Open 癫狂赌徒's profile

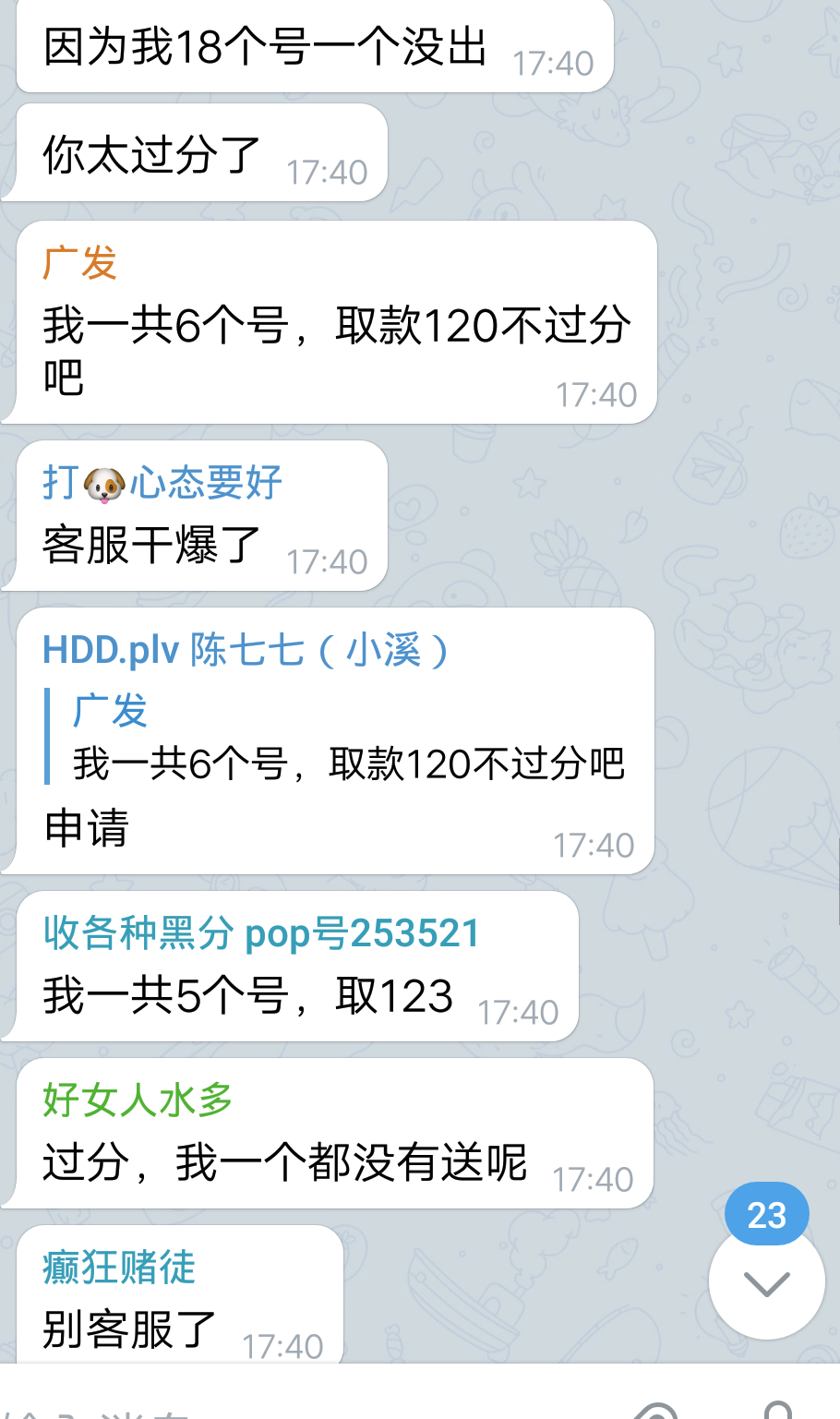click(119, 1268)
